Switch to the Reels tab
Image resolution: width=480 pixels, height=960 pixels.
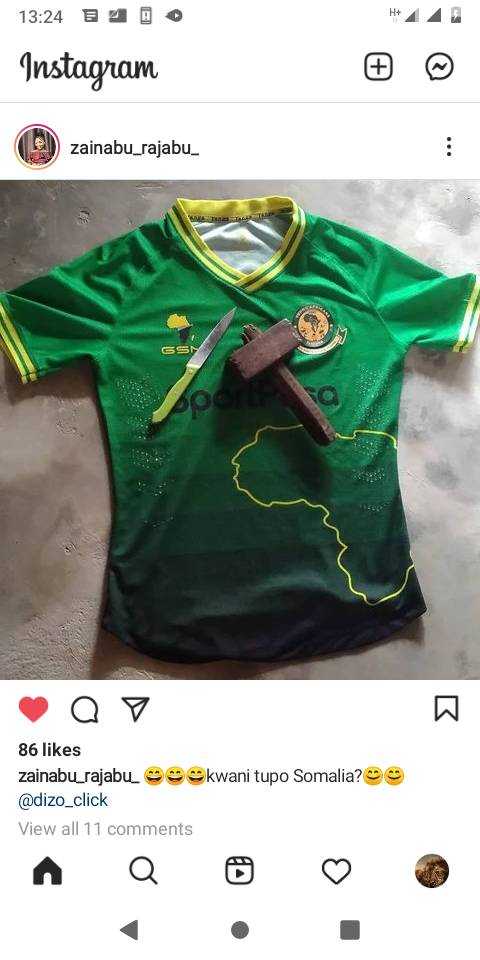(239, 871)
